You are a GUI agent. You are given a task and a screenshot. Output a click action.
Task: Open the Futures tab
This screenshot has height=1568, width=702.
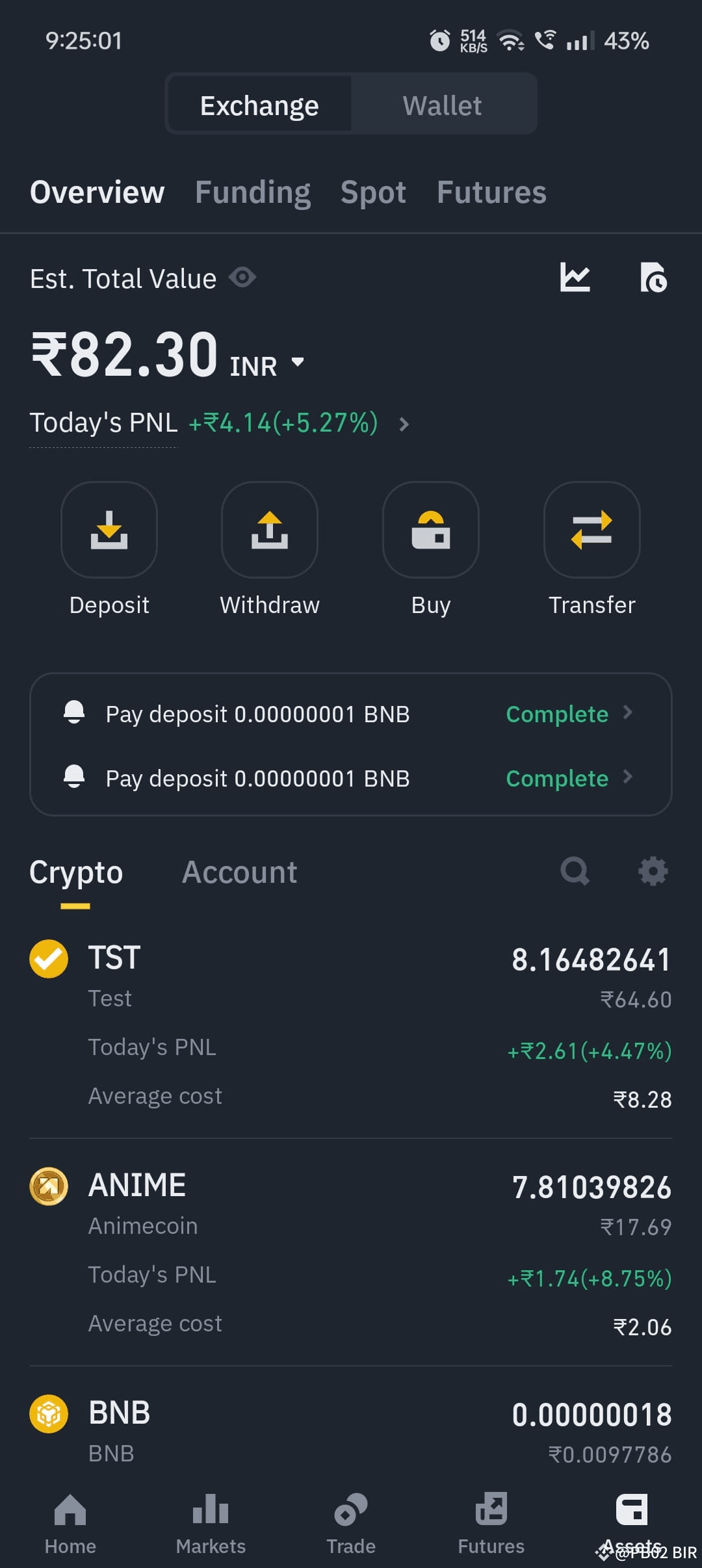pos(491,192)
